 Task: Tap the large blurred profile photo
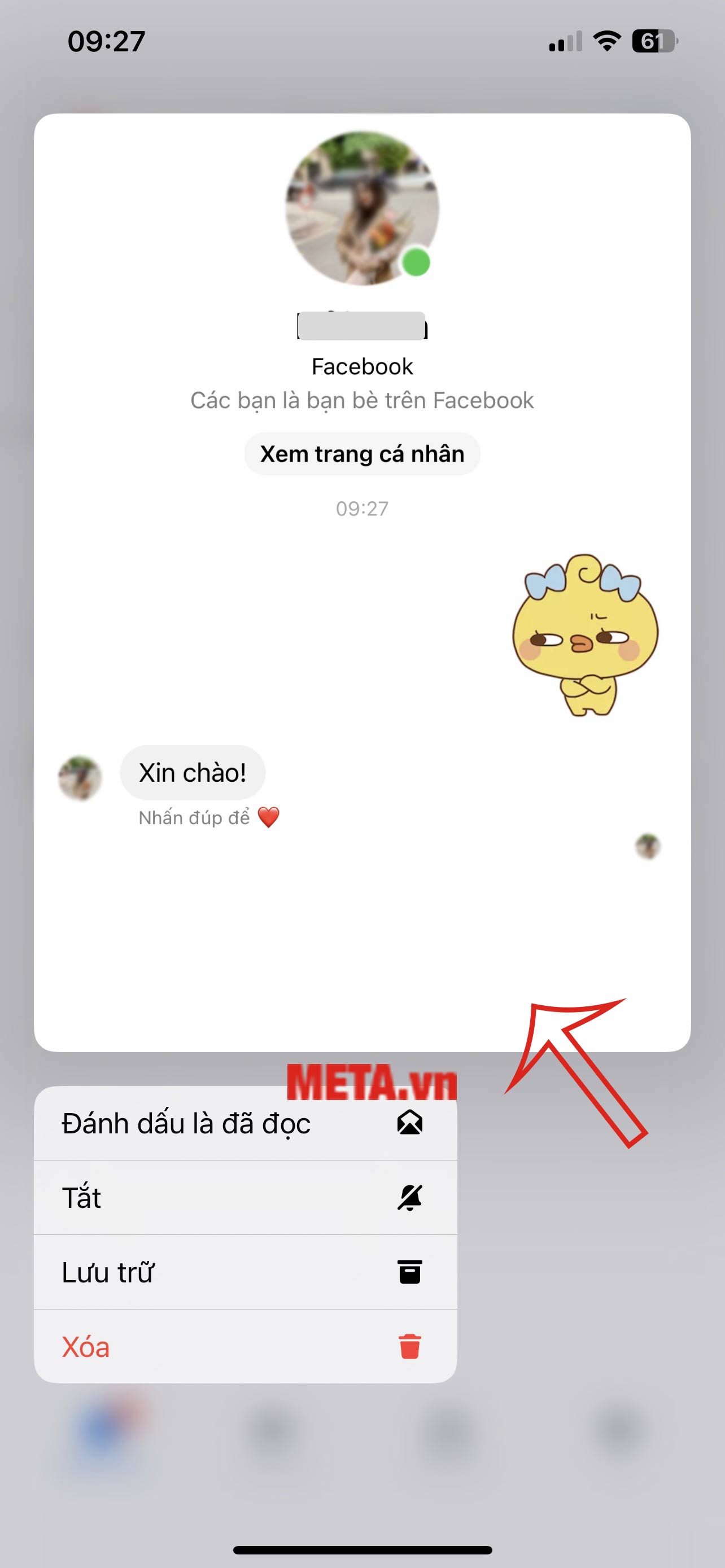tap(361, 207)
